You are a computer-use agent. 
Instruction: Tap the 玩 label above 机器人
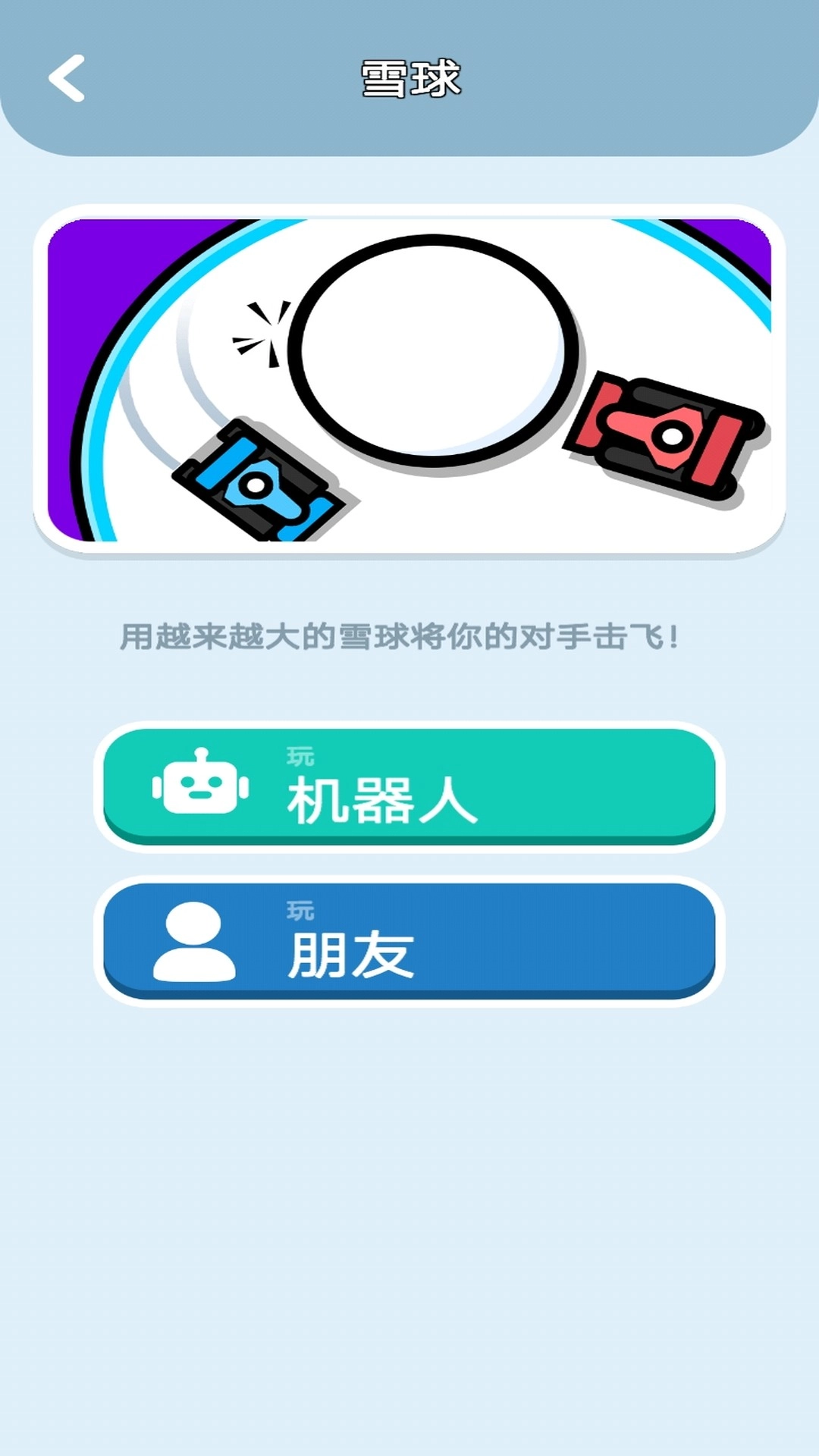[301, 755]
